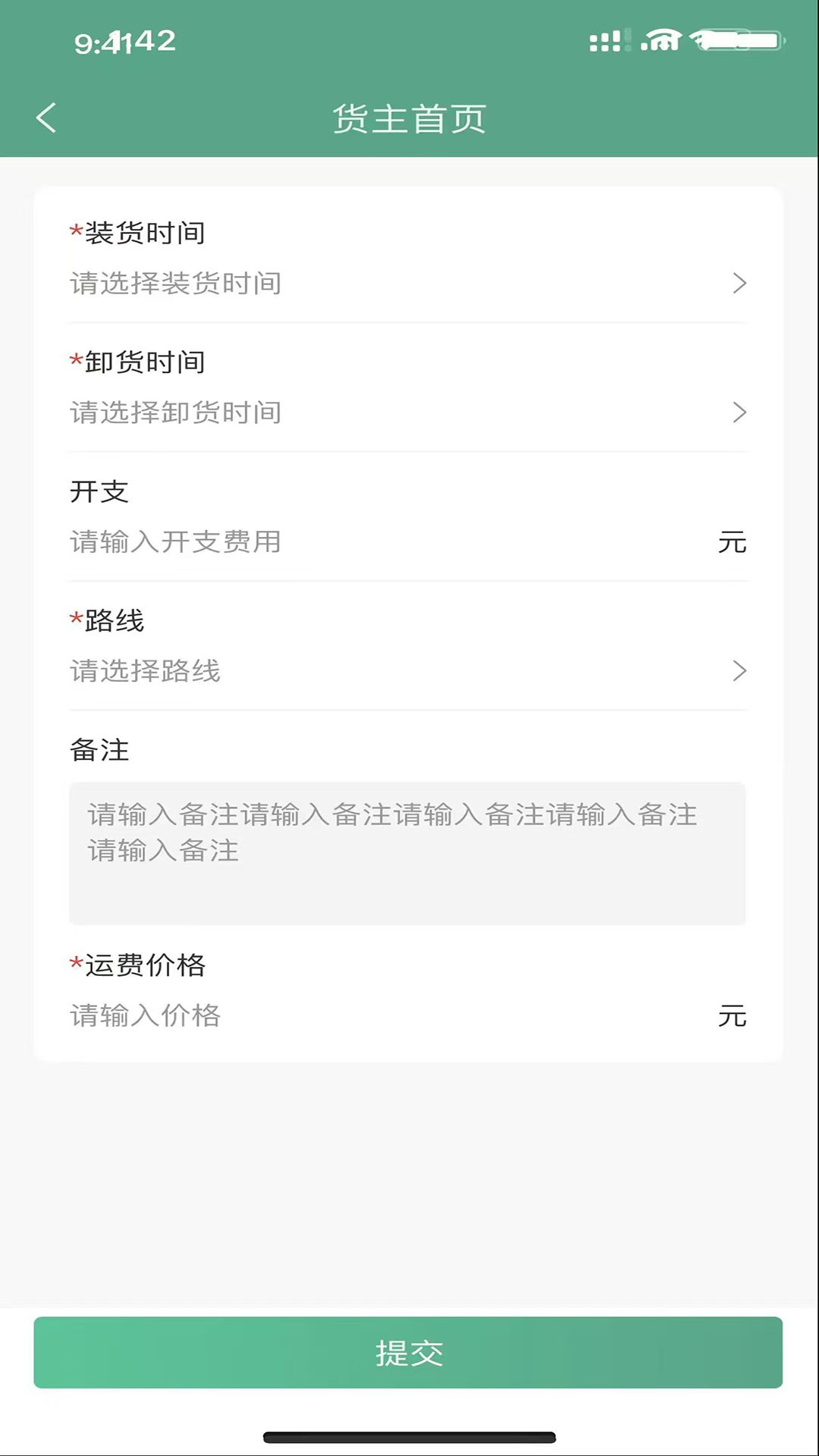Select a route under 路线
819x1456 pixels.
click(408, 671)
